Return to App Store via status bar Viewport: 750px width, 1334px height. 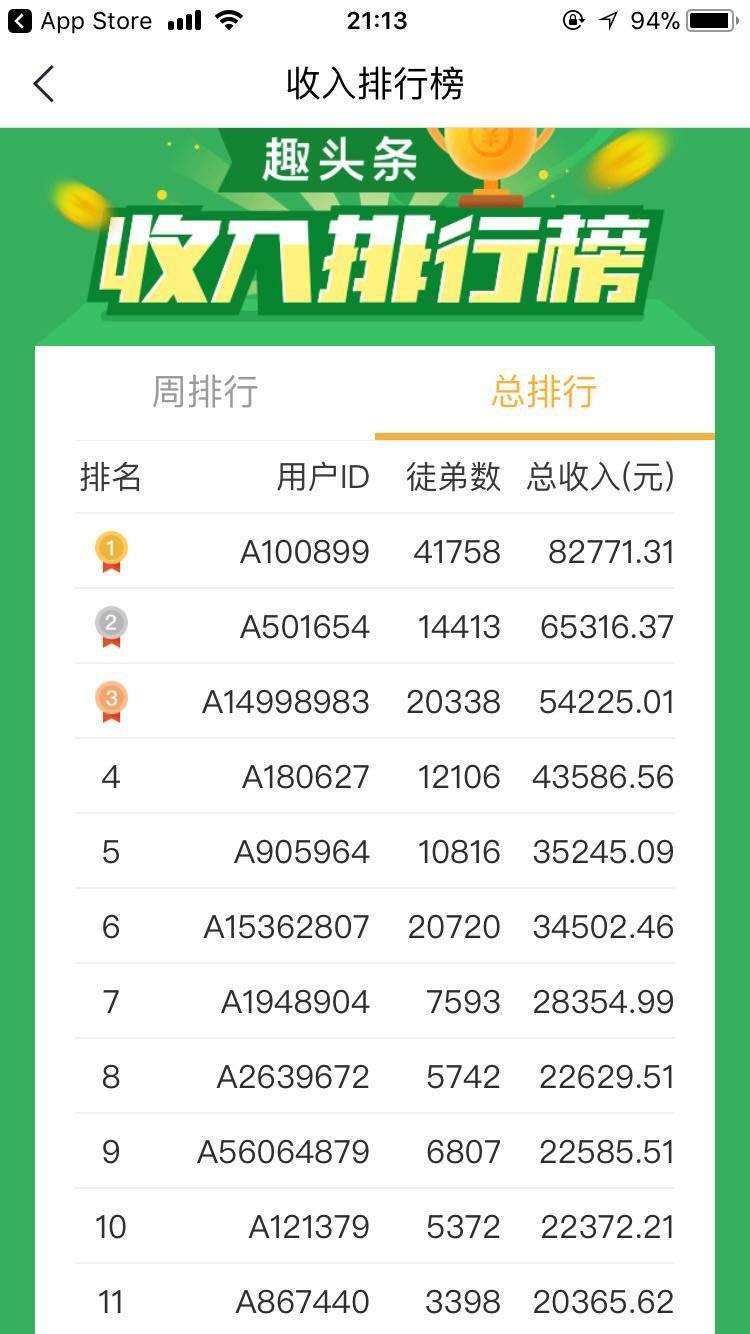click(x=80, y=21)
